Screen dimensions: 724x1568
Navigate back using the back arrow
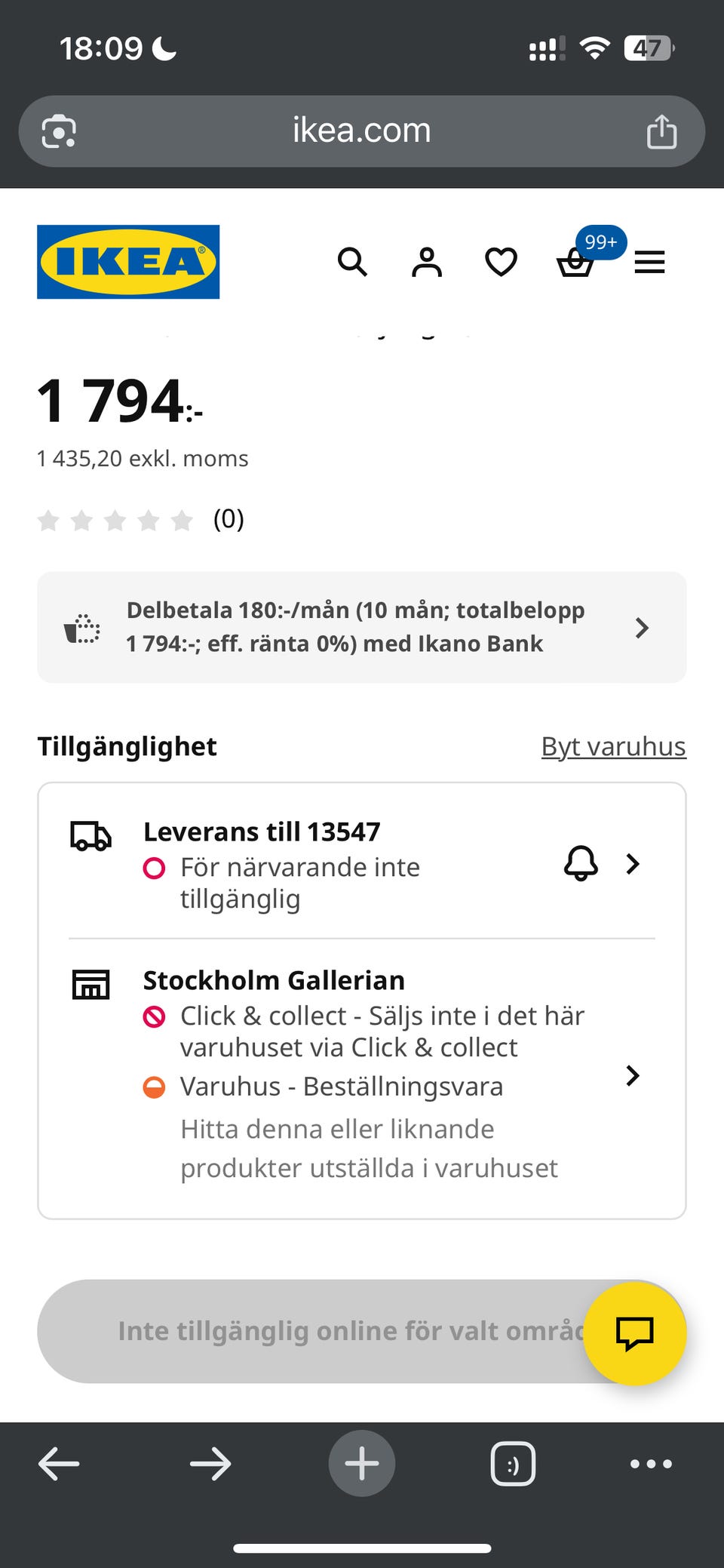[59, 1462]
